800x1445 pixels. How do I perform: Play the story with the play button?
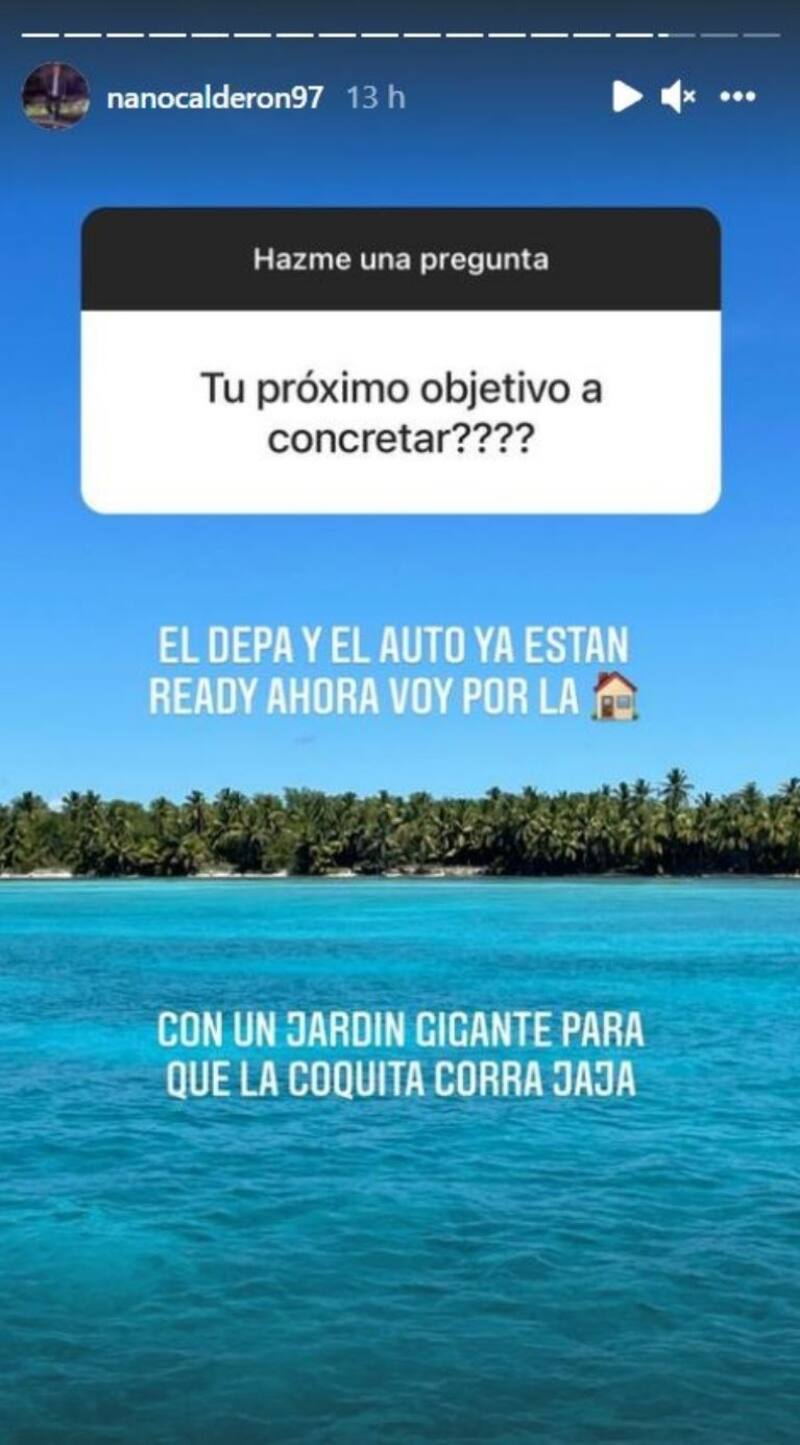coord(626,97)
